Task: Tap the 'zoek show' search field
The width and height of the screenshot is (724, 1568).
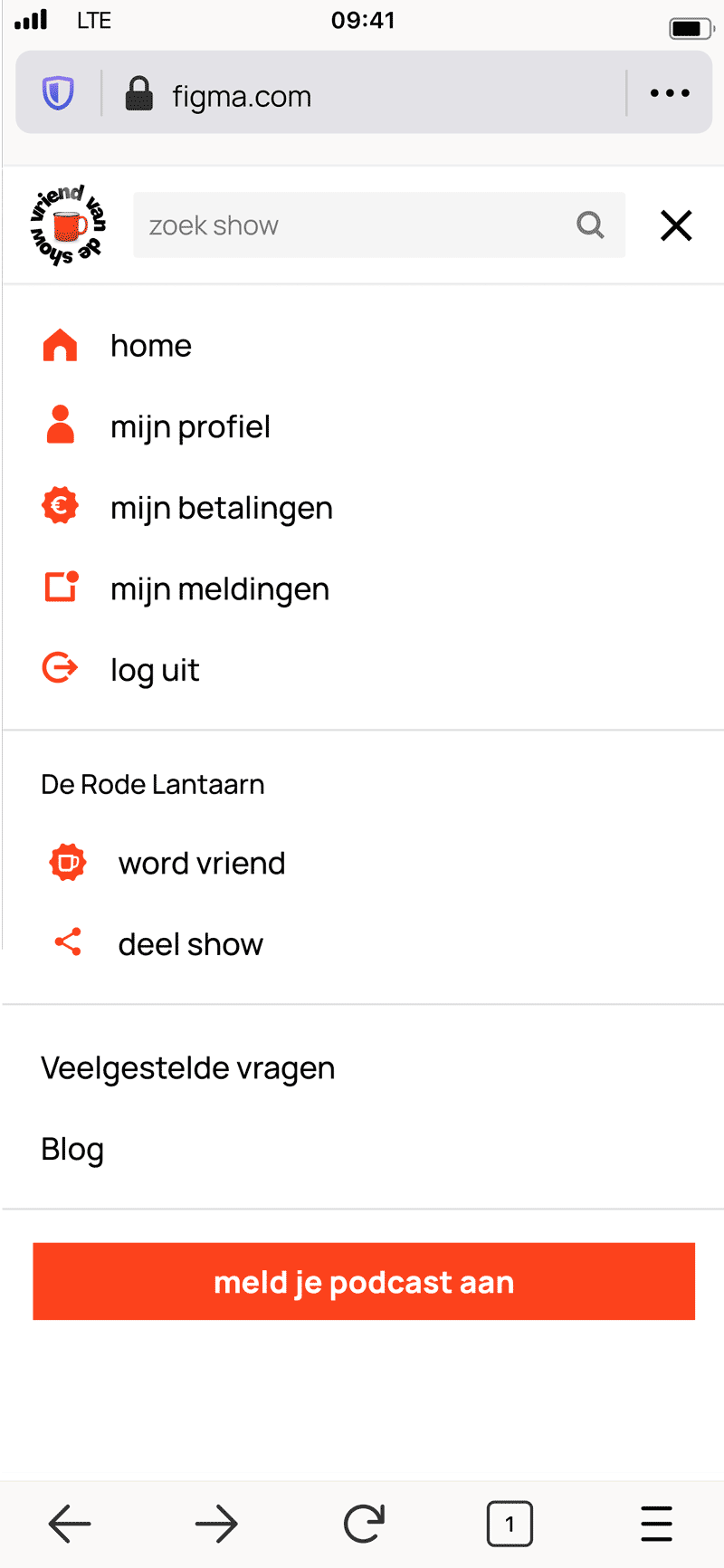Action: click(x=379, y=225)
